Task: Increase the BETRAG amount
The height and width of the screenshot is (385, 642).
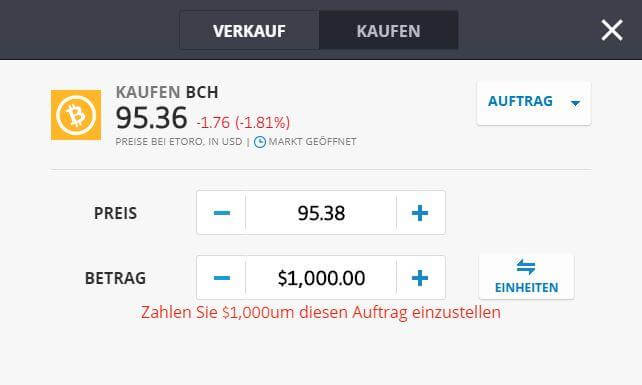Action: coord(420,278)
